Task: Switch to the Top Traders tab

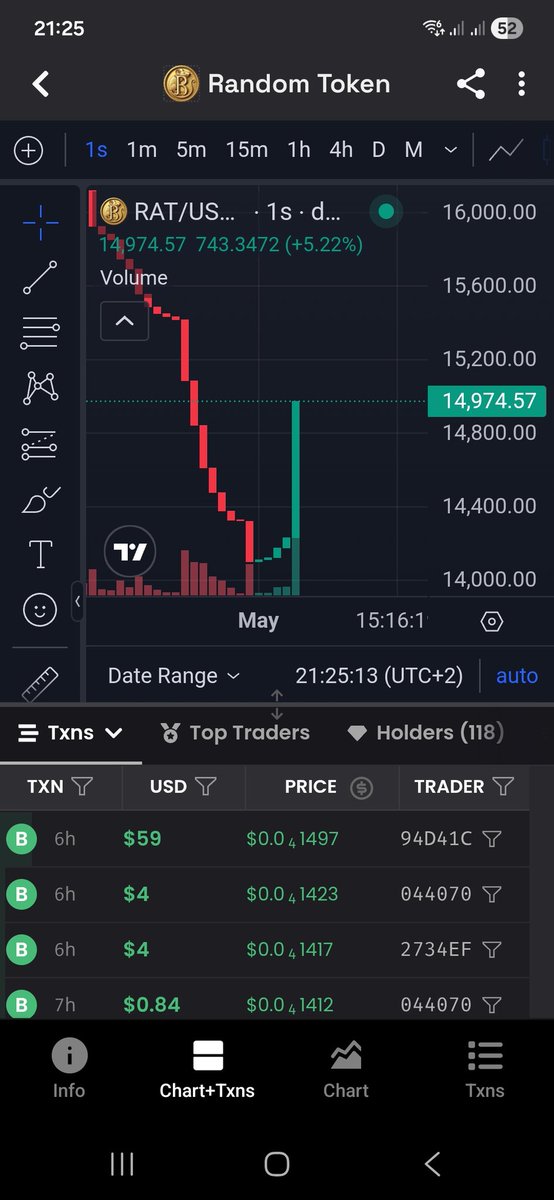Action: pyautogui.click(x=235, y=733)
